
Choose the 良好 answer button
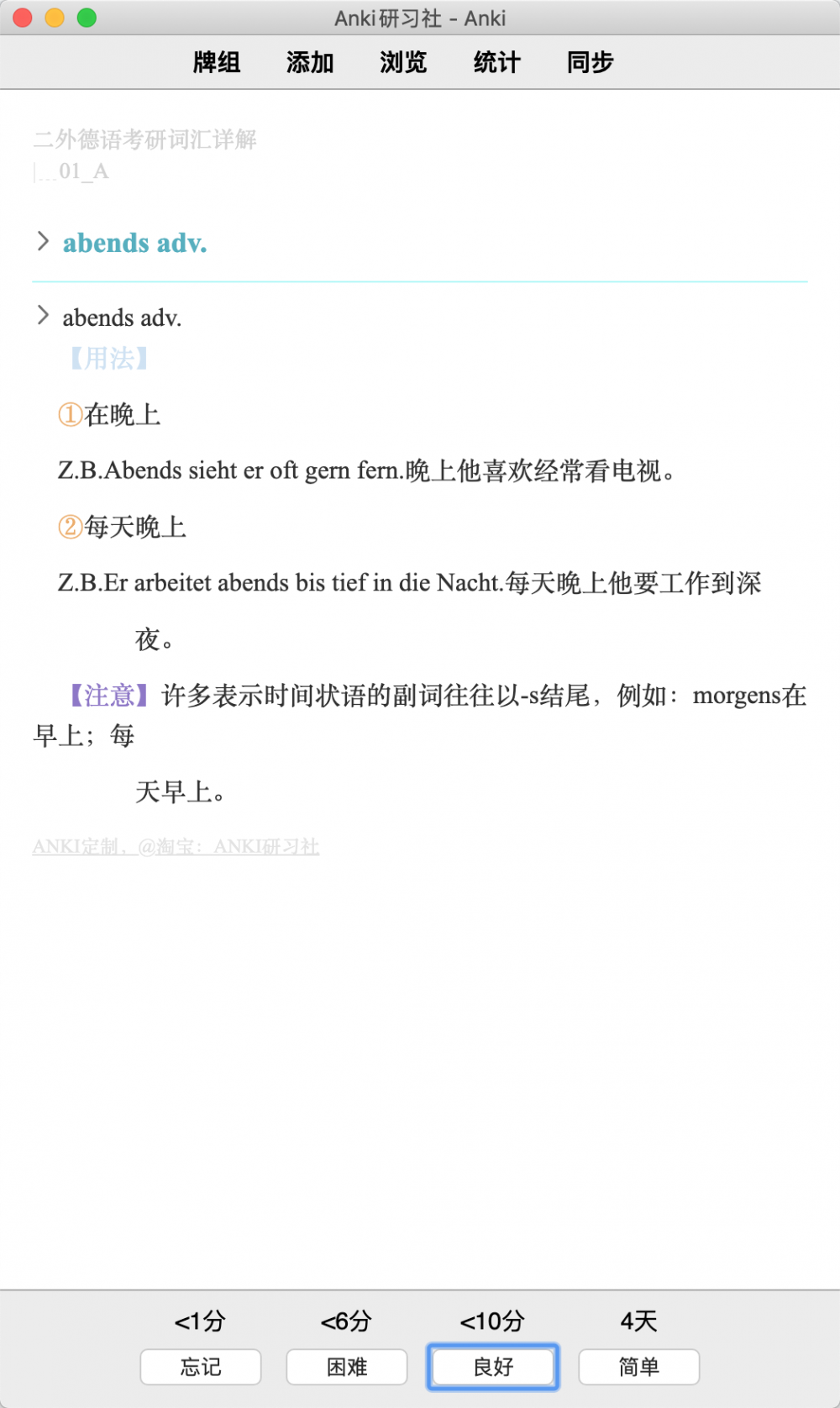(x=493, y=1367)
